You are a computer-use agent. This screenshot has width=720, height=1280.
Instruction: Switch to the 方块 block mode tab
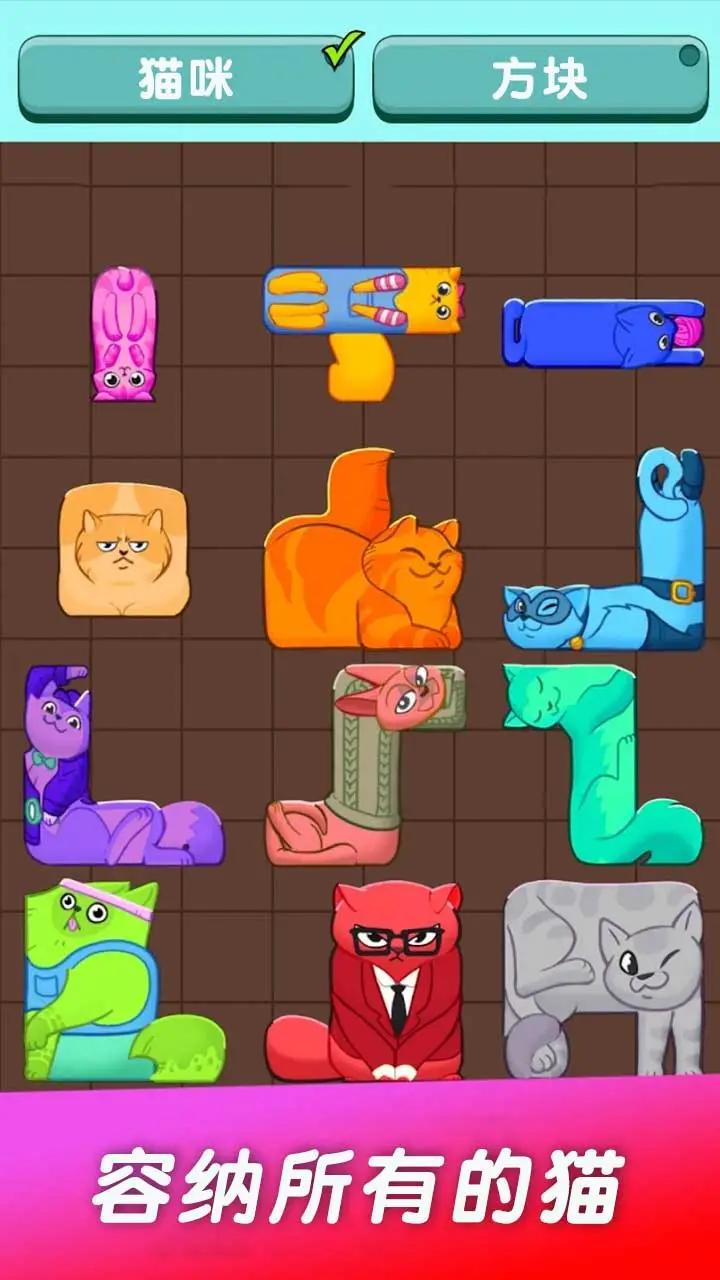point(540,79)
